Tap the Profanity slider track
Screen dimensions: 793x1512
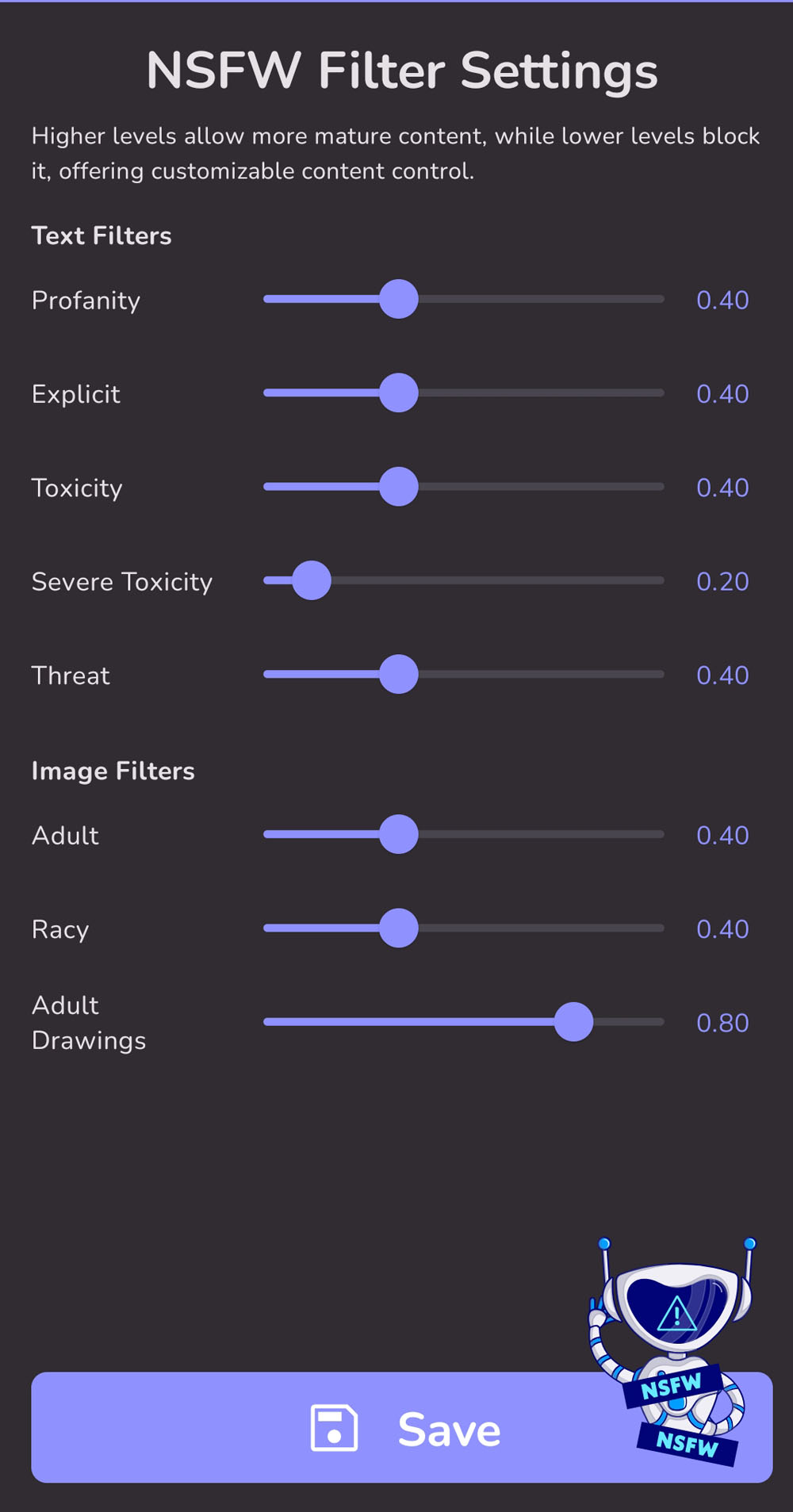pos(464,299)
